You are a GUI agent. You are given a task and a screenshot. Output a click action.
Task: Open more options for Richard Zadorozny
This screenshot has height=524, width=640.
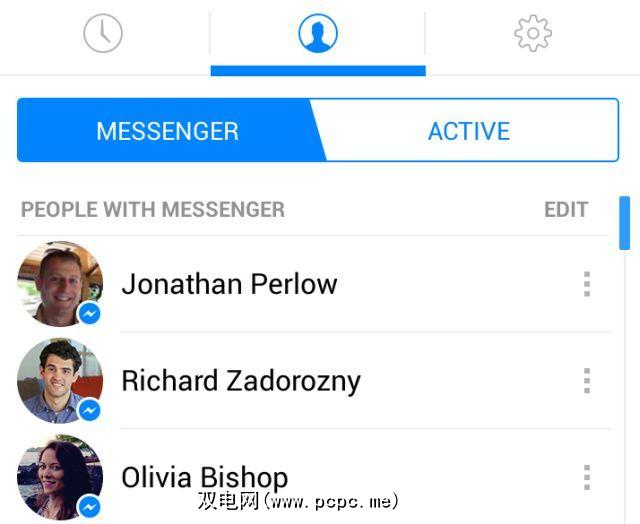[587, 381]
